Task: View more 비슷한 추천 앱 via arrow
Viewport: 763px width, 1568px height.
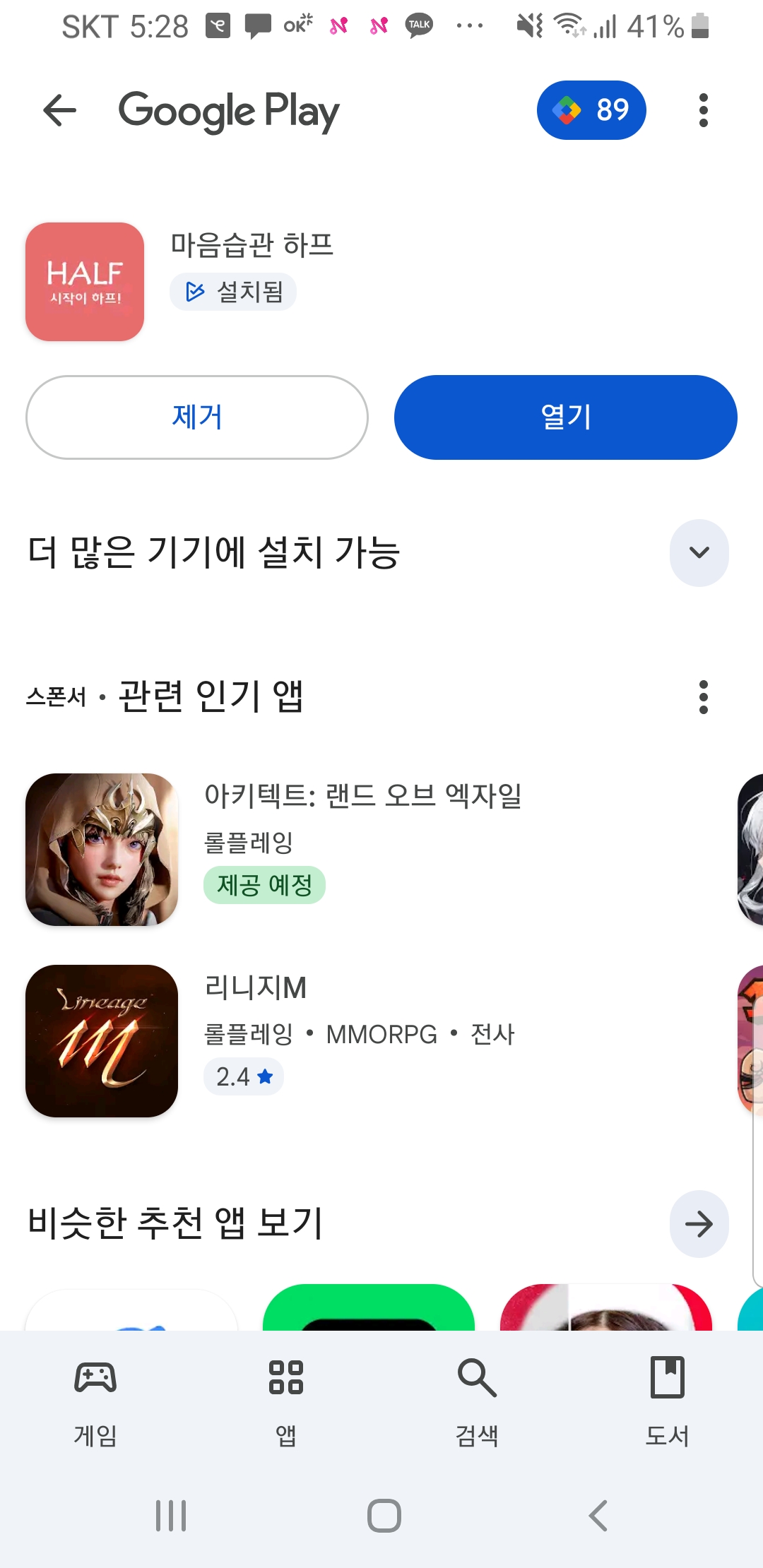Action: tap(699, 1223)
